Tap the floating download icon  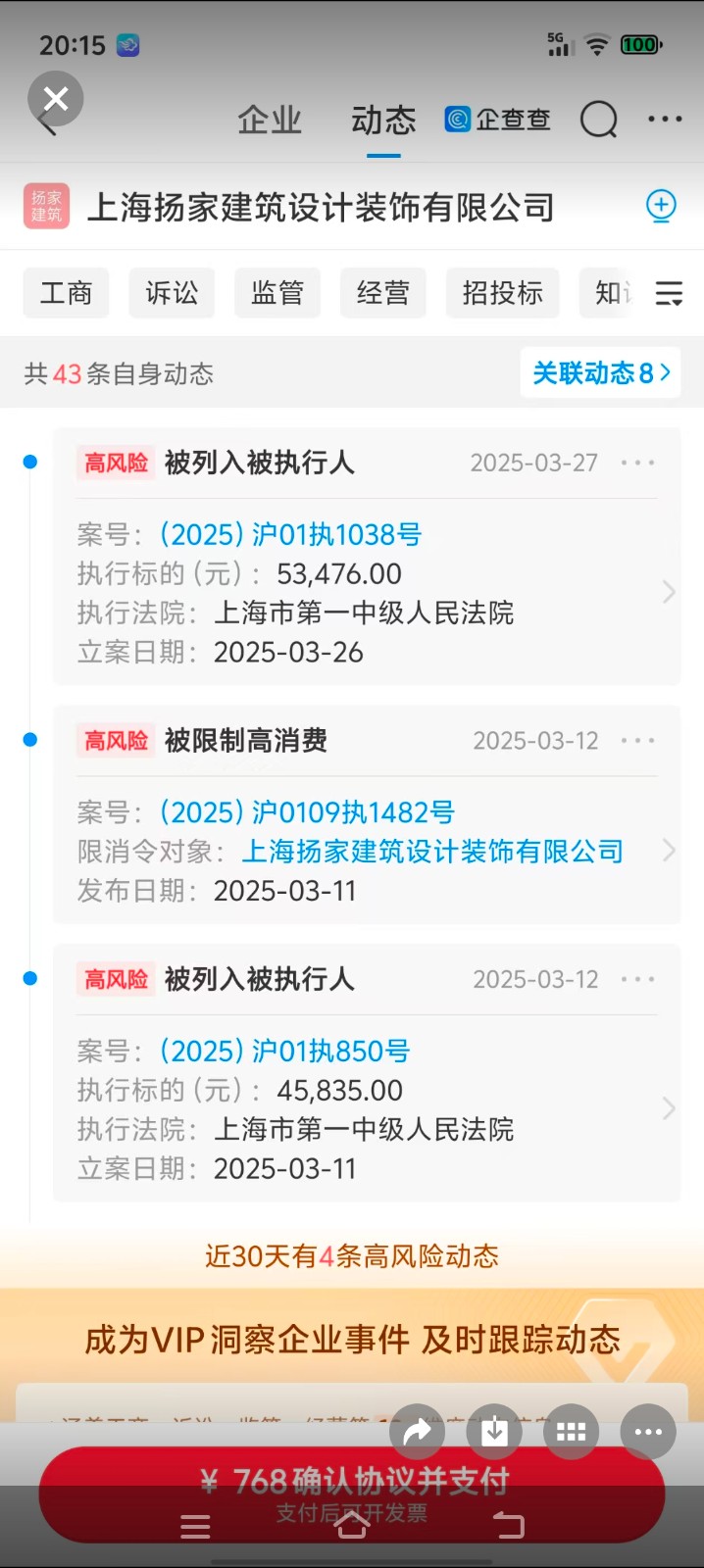(494, 1432)
